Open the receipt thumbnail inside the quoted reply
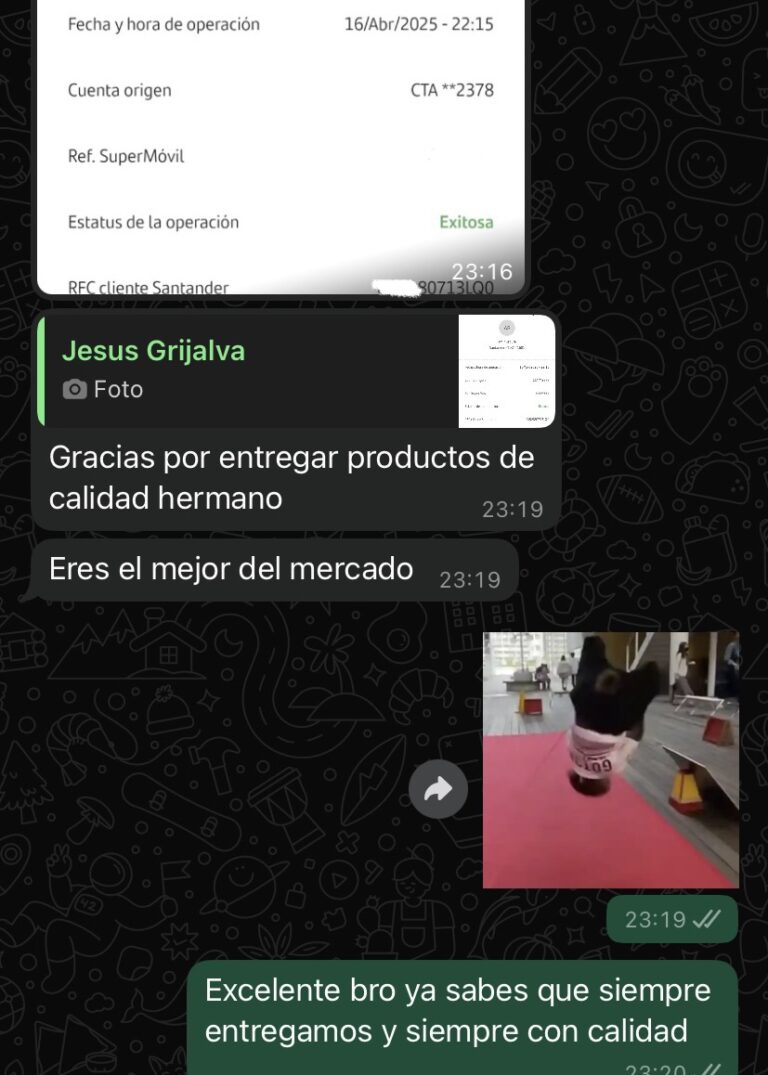Image resolution: width=768 pixels, height=1075 pixels. tap(505, 370)
